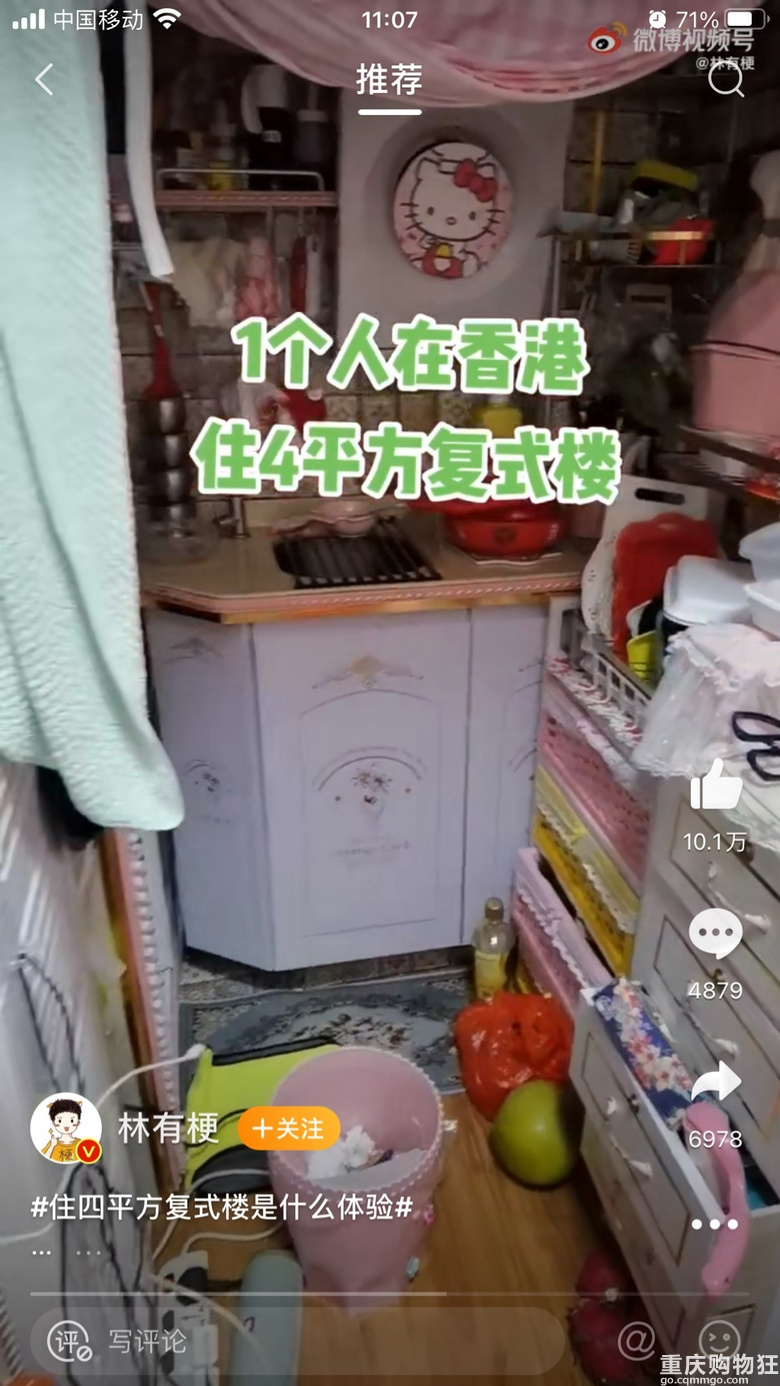Like this video with the thumbs-up

tap(716, 786)
